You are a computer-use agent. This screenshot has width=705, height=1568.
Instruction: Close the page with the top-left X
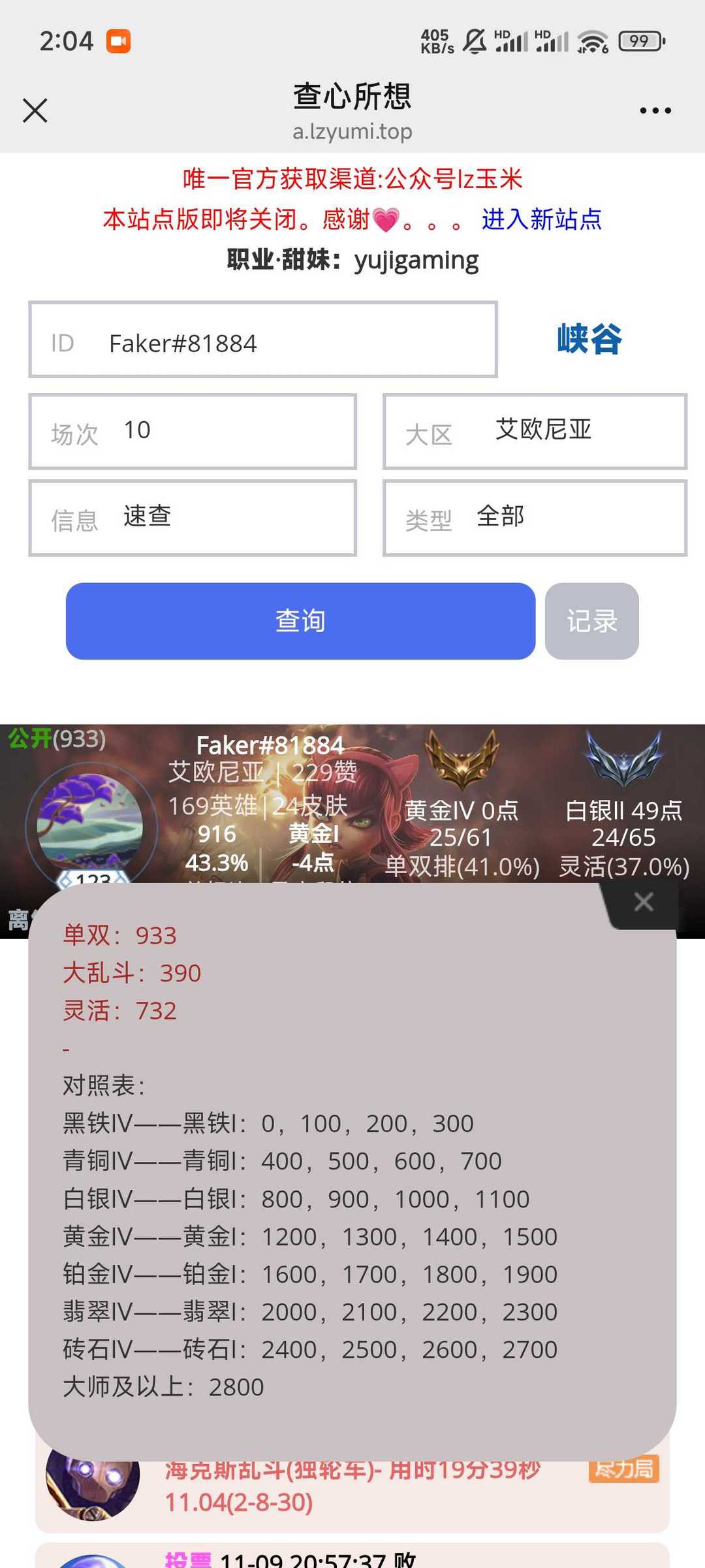[35, 110]
